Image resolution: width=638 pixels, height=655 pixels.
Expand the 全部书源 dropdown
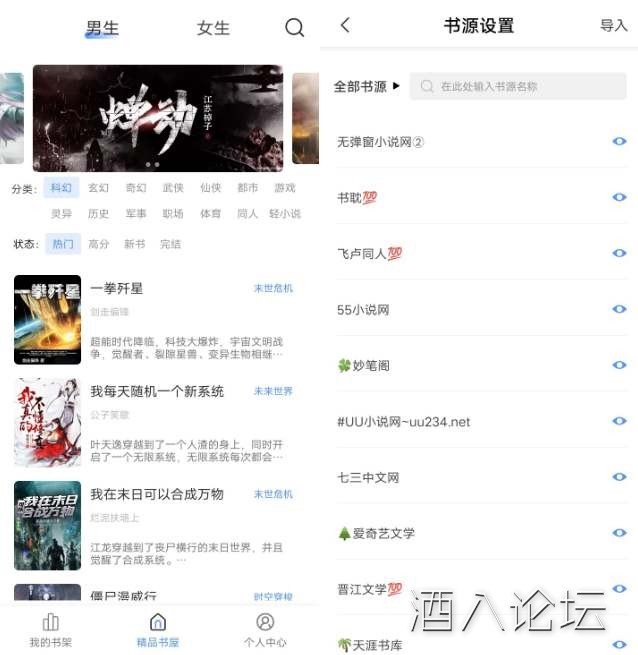[x=367, y=87]
